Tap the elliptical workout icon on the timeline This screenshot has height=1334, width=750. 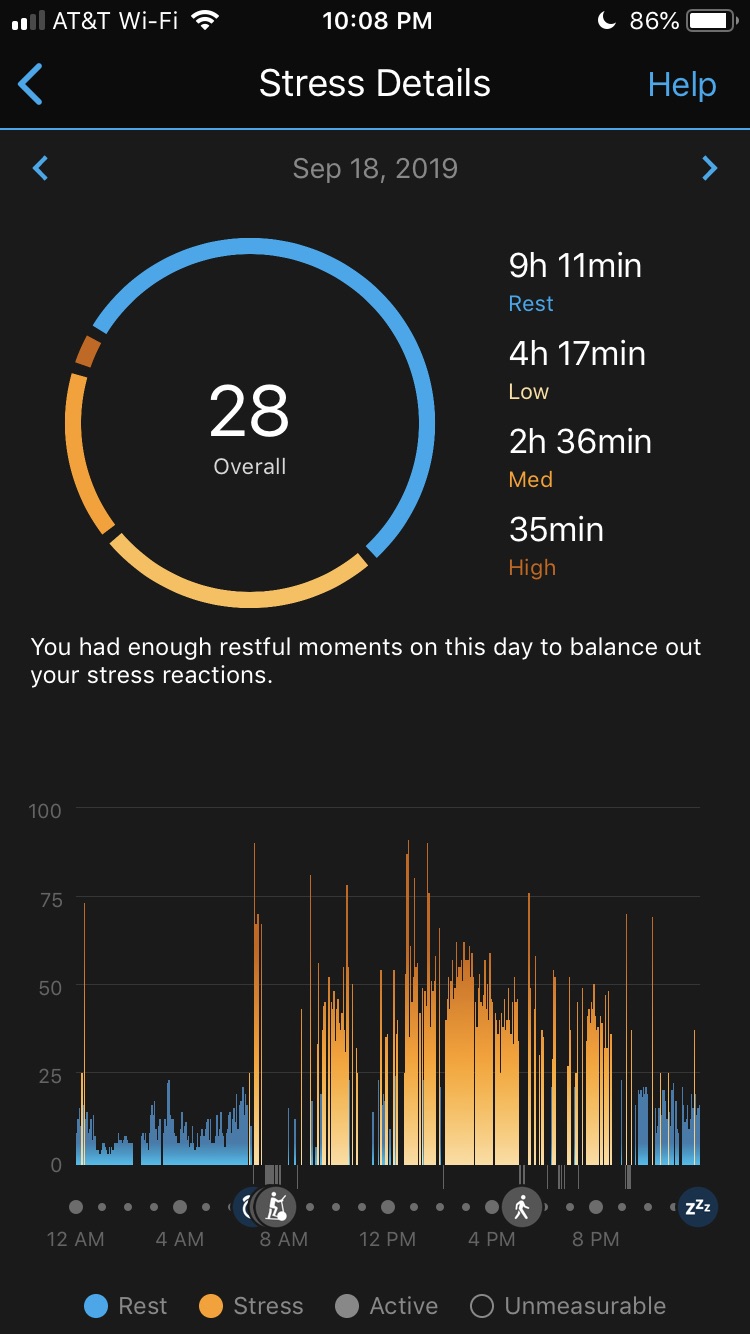(x=277, y=1207)
